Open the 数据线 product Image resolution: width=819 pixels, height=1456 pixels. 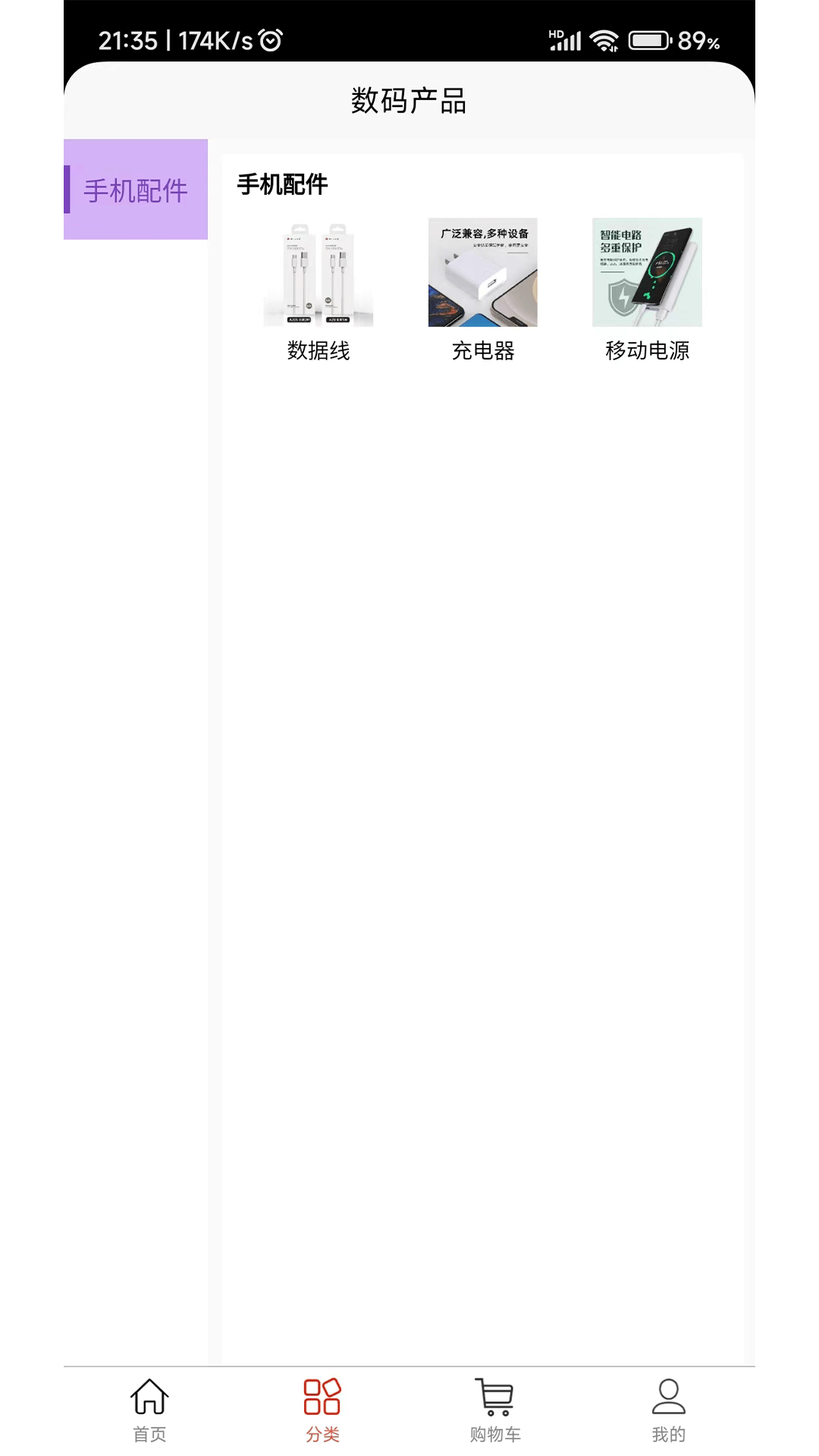[x=319, y=271]
